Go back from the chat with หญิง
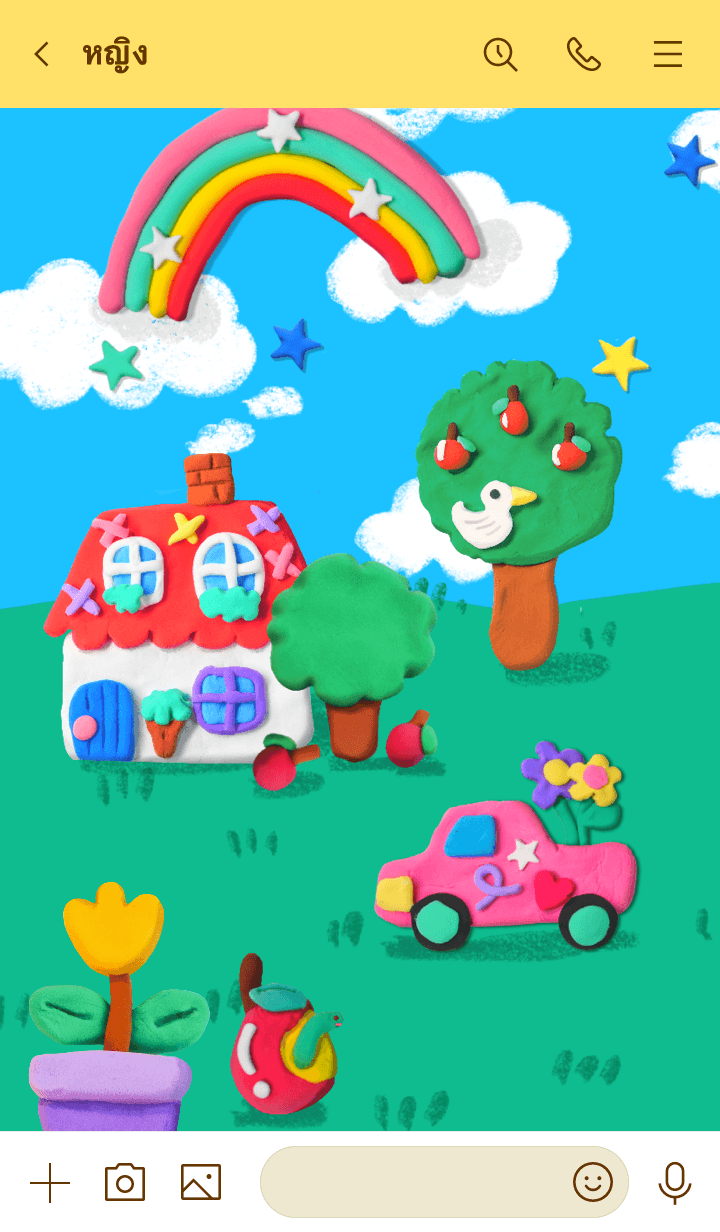 coord(41,54)
